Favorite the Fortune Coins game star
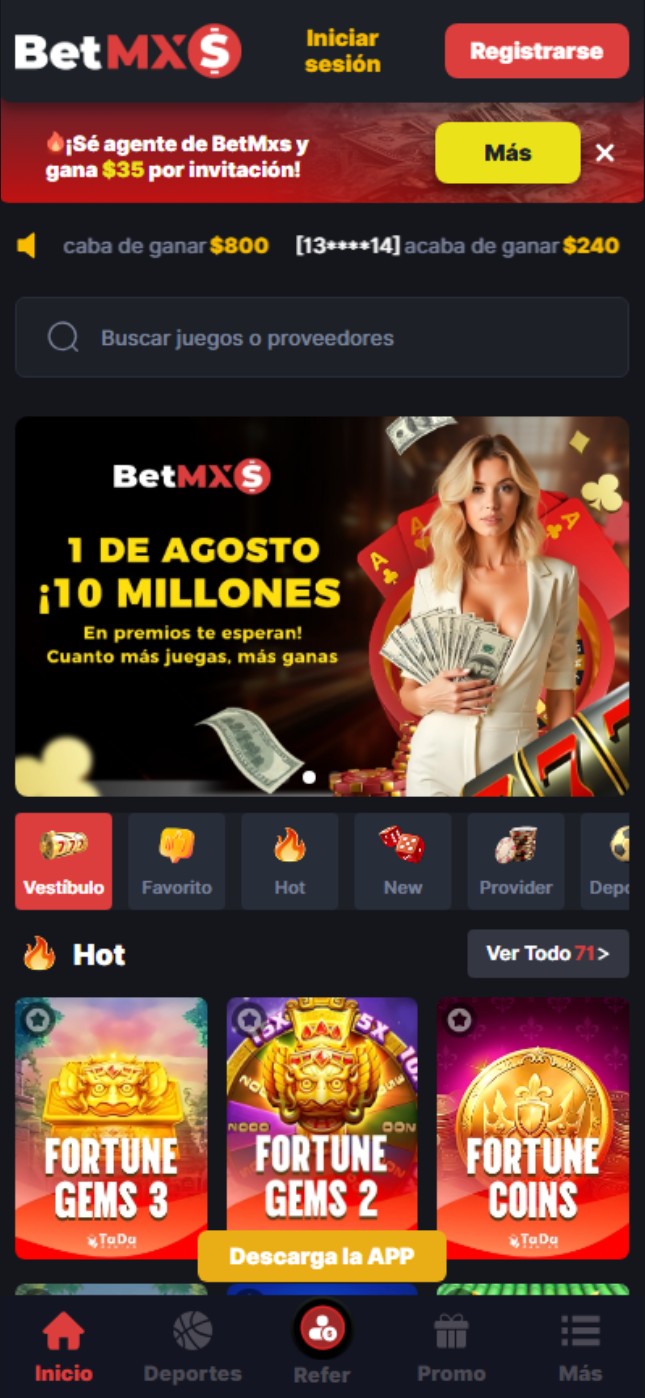Viewport: 645px width, 1398px height. coord(459,1020)
